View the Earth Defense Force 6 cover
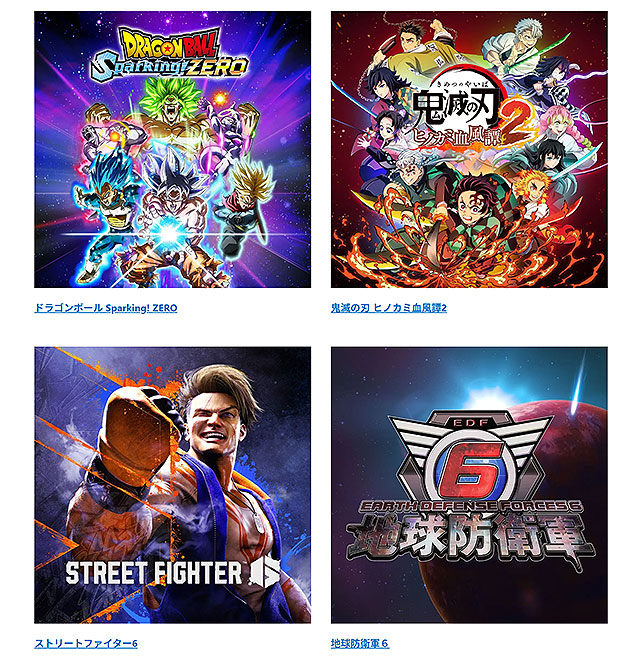Screen dimensions: 640x660 [x=469, y=485]
